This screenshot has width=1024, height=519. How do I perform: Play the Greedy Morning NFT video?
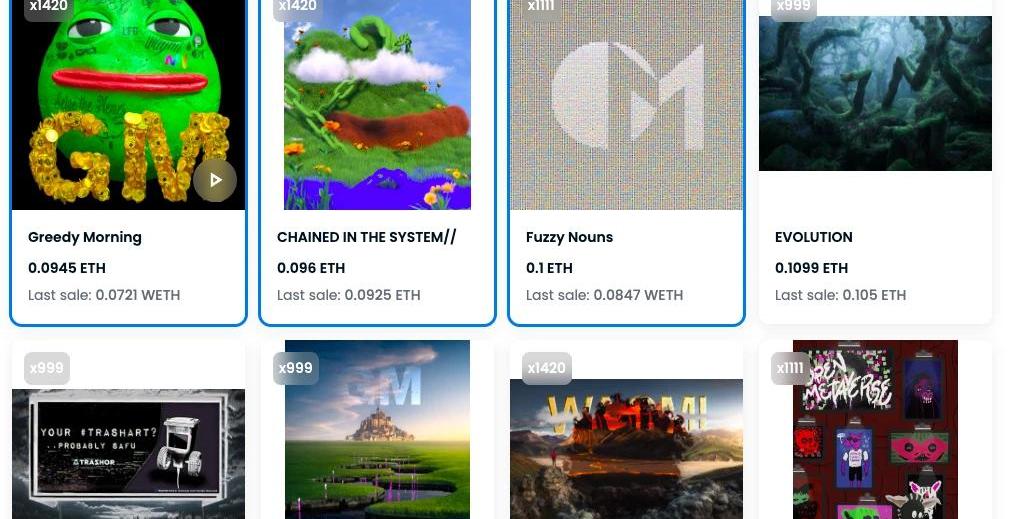pyautogui.click(x=215, y=181)
